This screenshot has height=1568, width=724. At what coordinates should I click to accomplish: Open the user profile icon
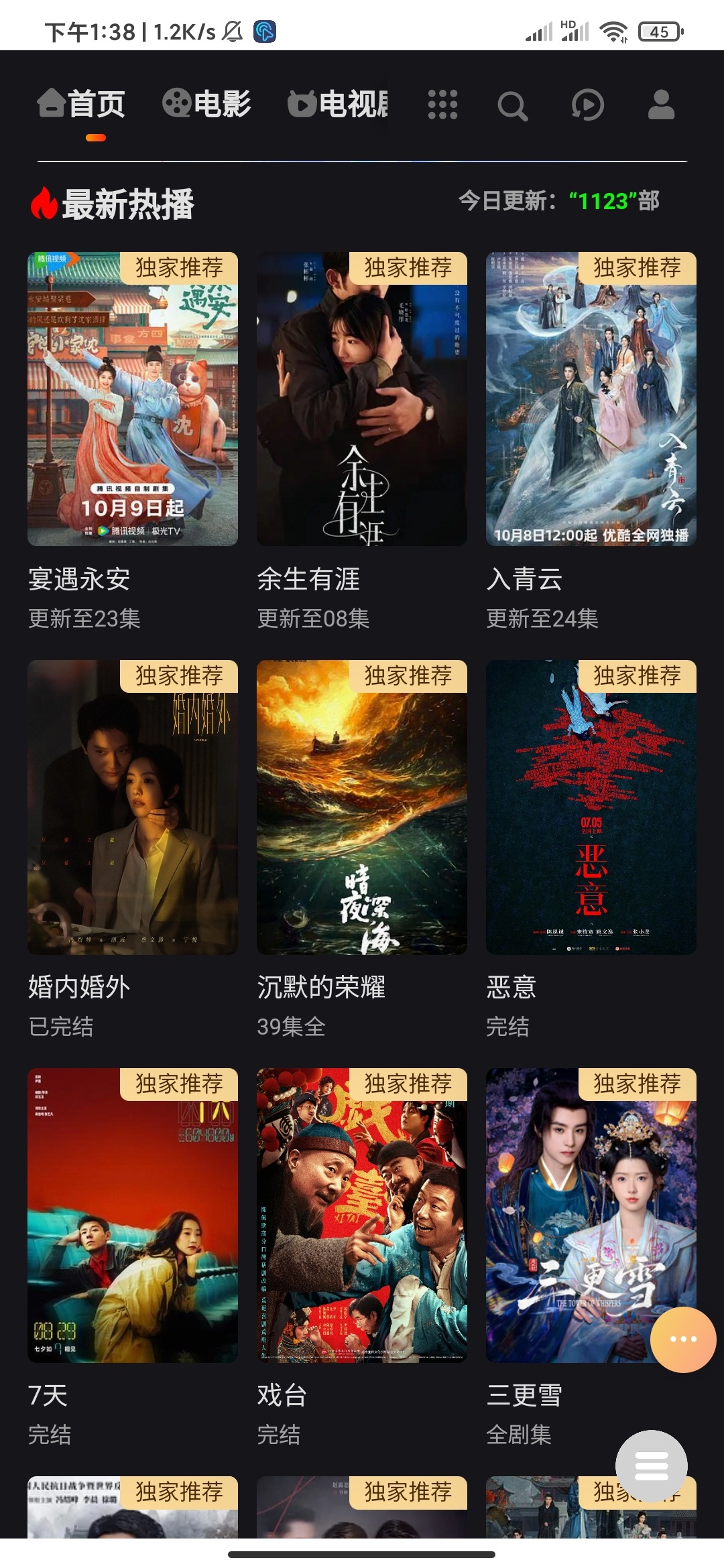point(661,105)
